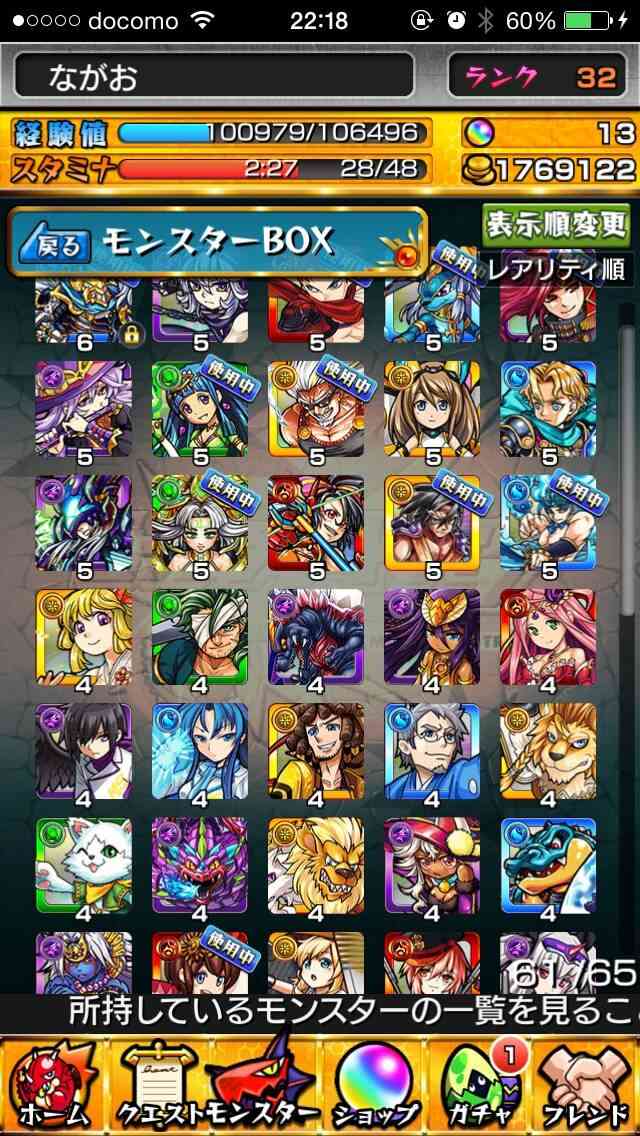640x1136 pixels.
Task: Choose the blonde kimono girl monster
Action: (x=84, y=638)
